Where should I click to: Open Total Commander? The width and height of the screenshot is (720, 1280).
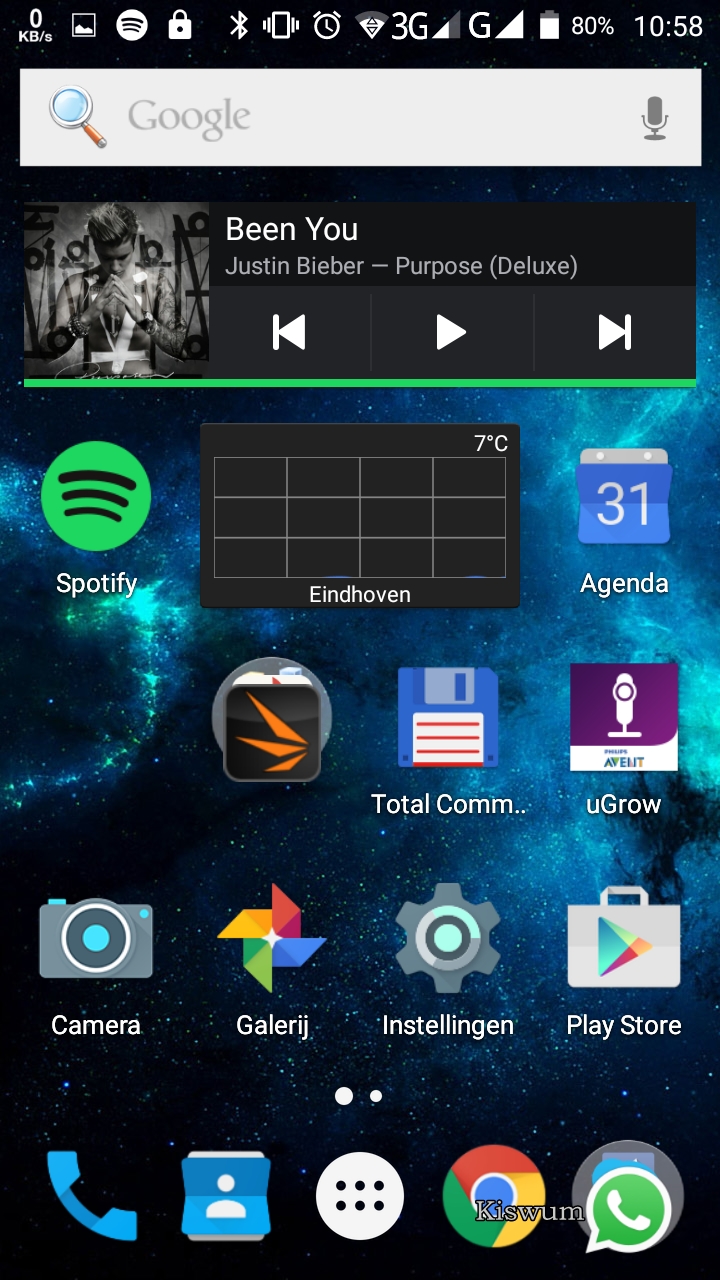(448, 740)
